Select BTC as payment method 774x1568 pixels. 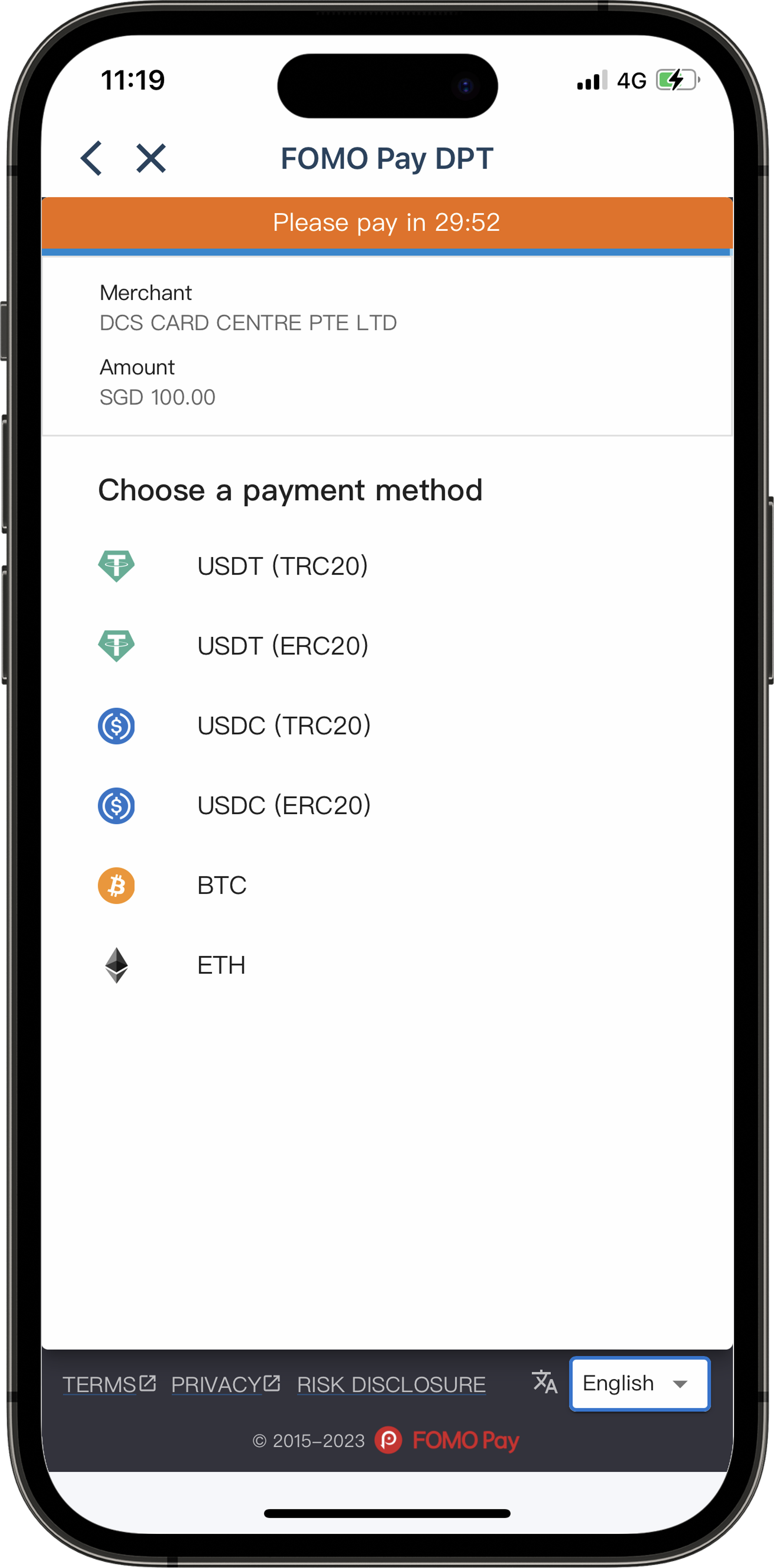387,885
